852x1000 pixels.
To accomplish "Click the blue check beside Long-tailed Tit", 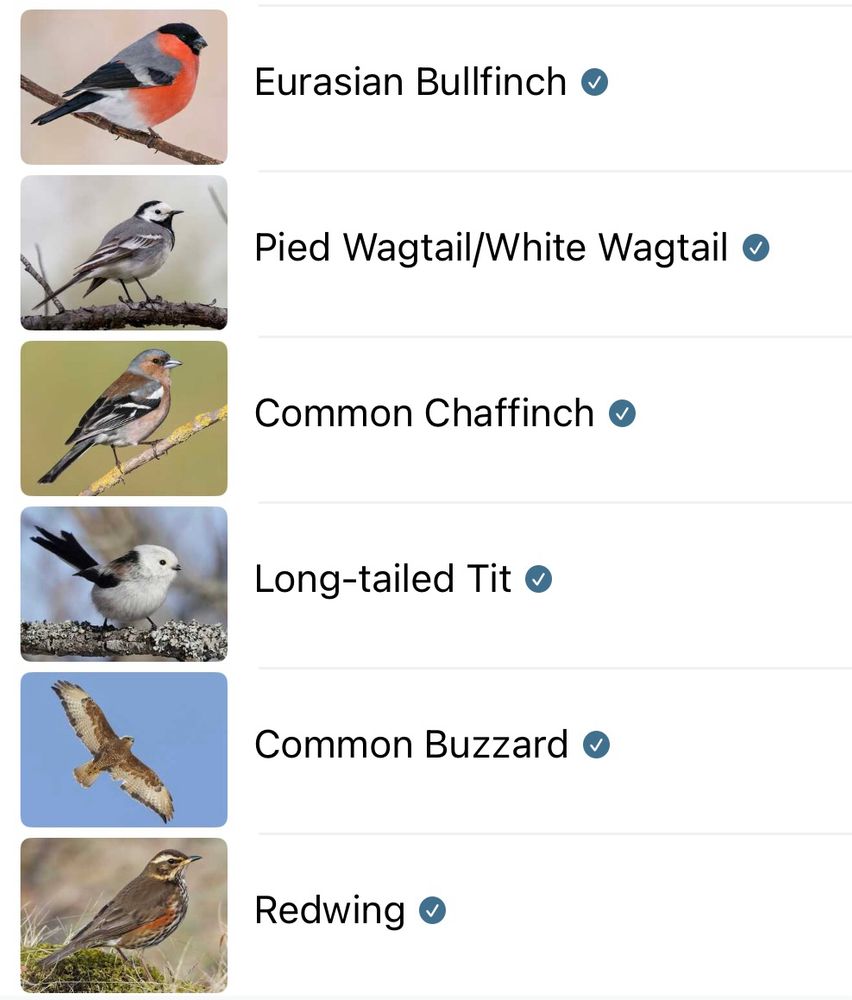I will (x=539, y=578).
